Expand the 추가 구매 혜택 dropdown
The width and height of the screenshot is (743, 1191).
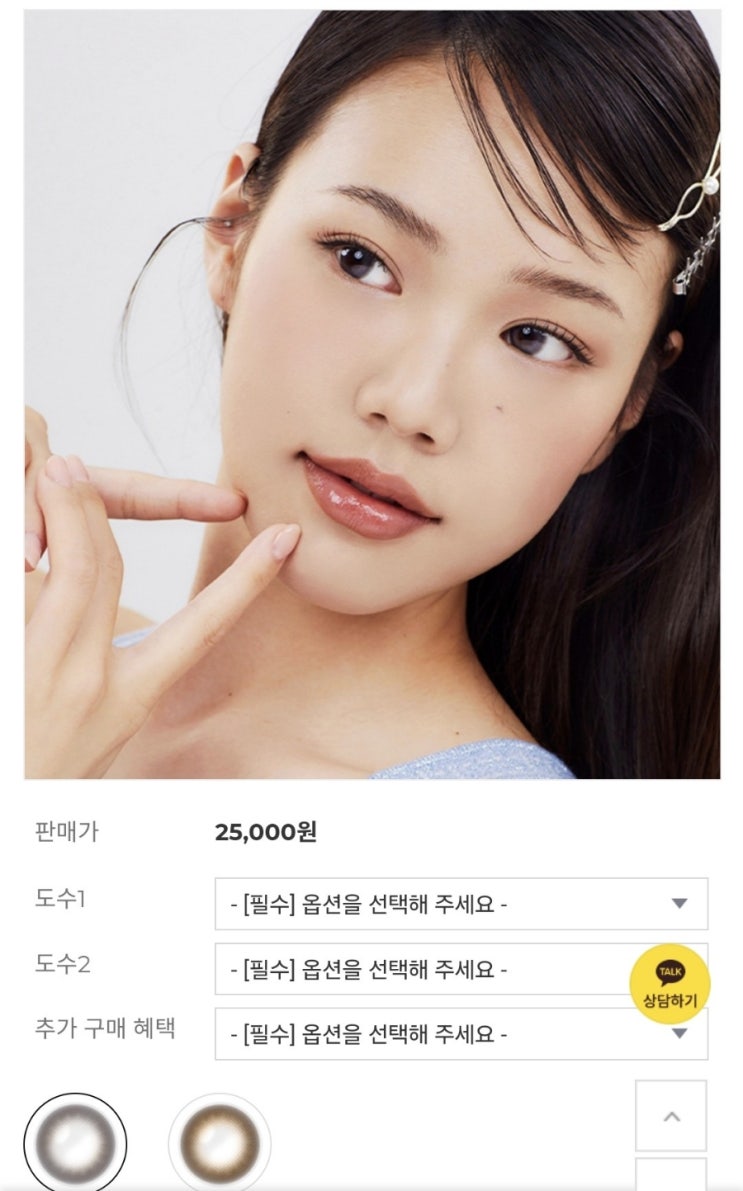point(461,1034)
